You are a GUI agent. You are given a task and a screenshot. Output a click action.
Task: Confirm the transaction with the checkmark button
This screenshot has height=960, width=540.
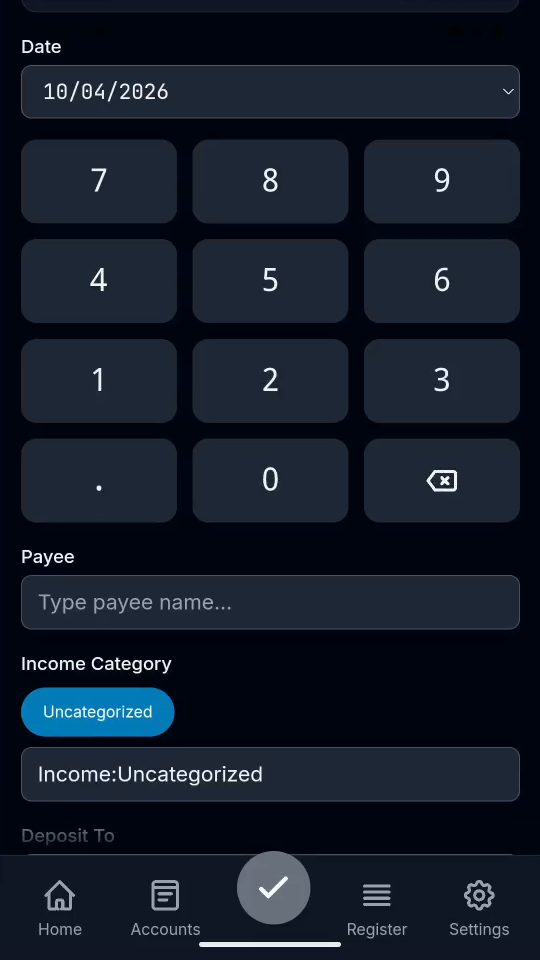point(274,888)
